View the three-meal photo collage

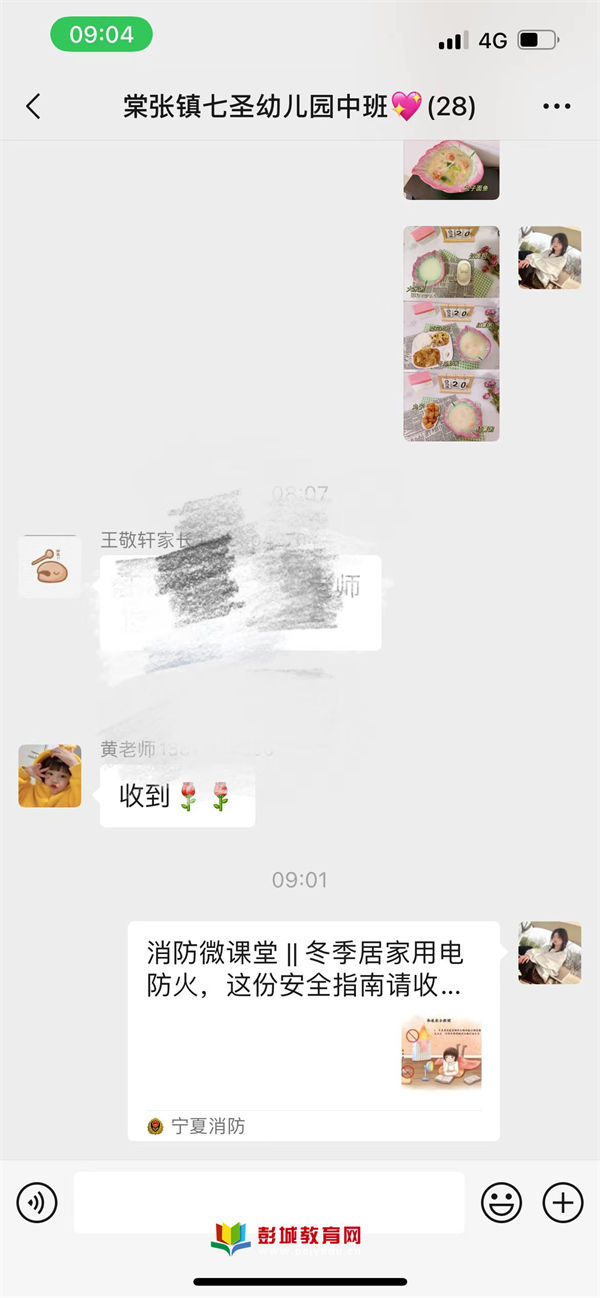pyautogui.click(x=451, y=333)
